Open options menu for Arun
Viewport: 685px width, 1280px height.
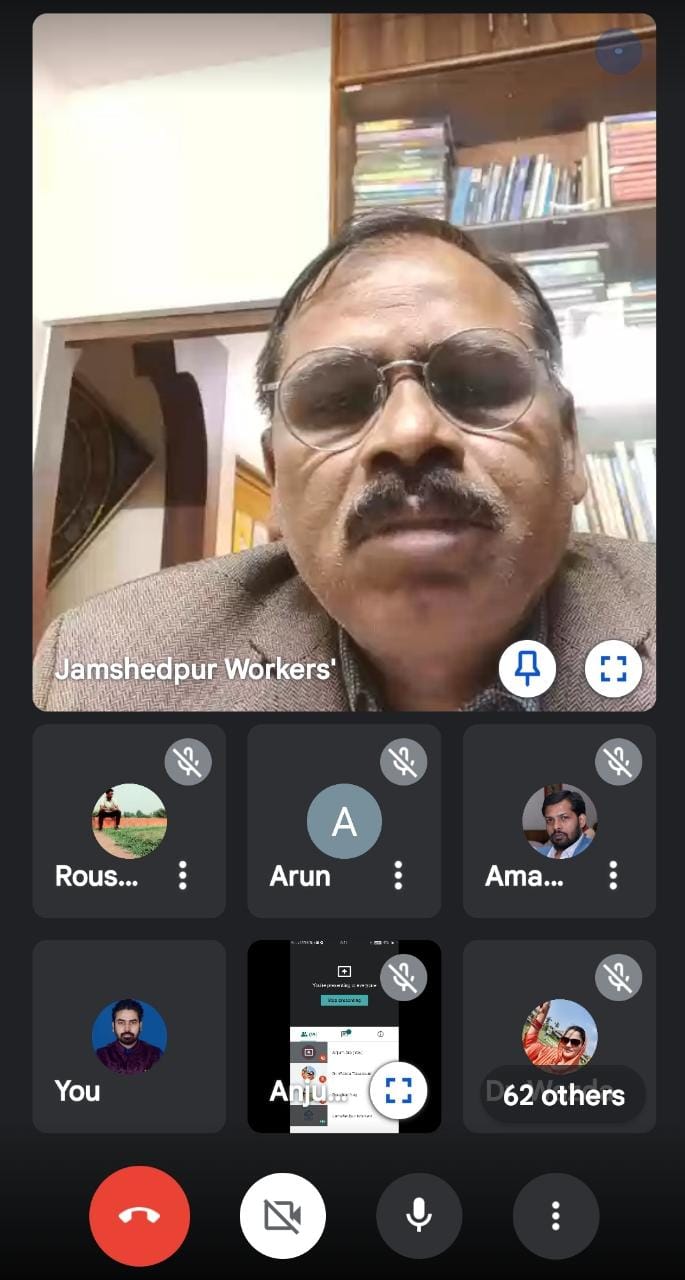point(398,876)
